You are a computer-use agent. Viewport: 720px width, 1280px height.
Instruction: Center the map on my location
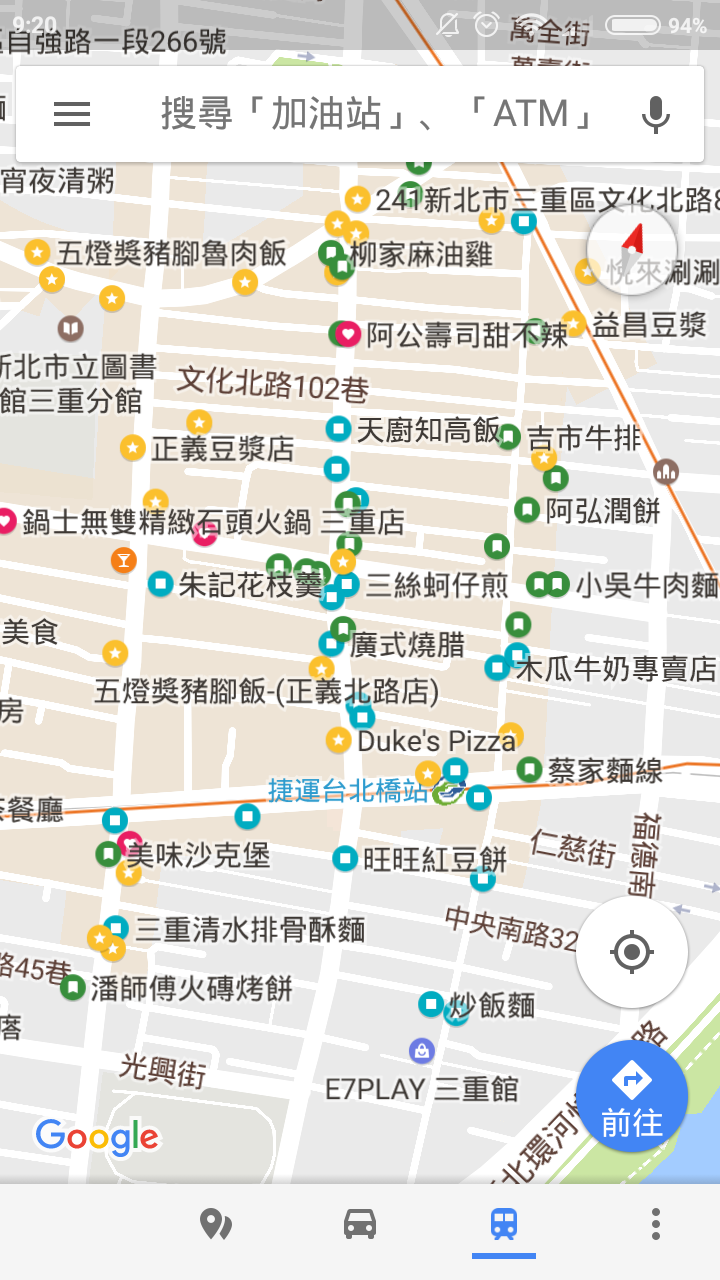tap(632, 951)
